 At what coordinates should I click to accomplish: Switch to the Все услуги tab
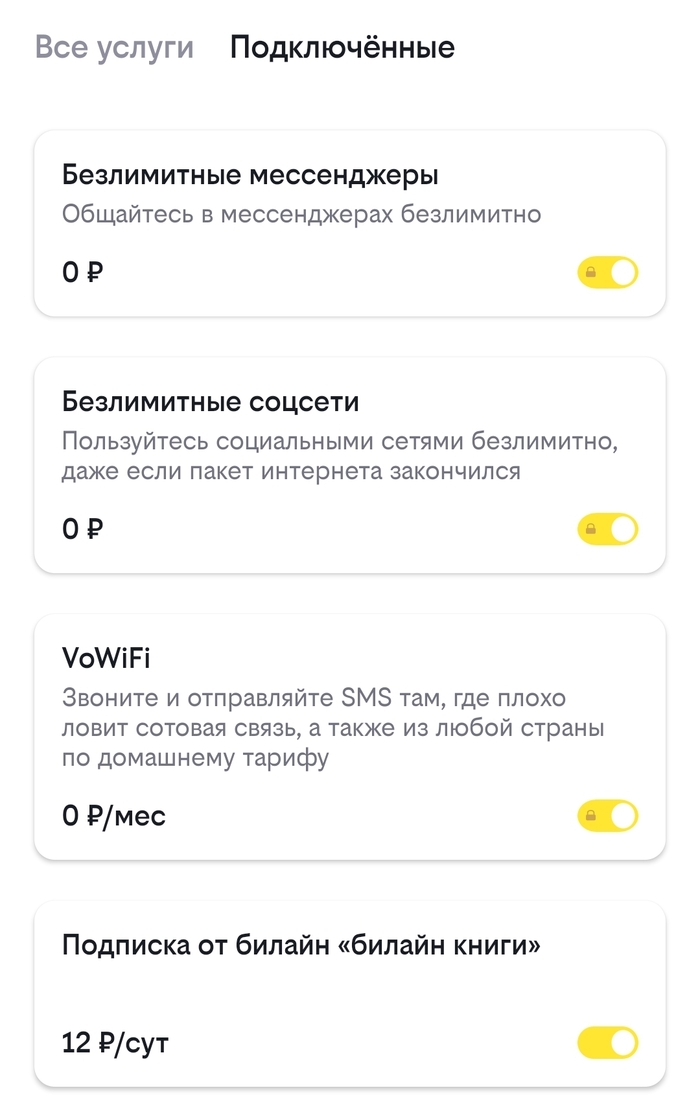pos(114,47)
